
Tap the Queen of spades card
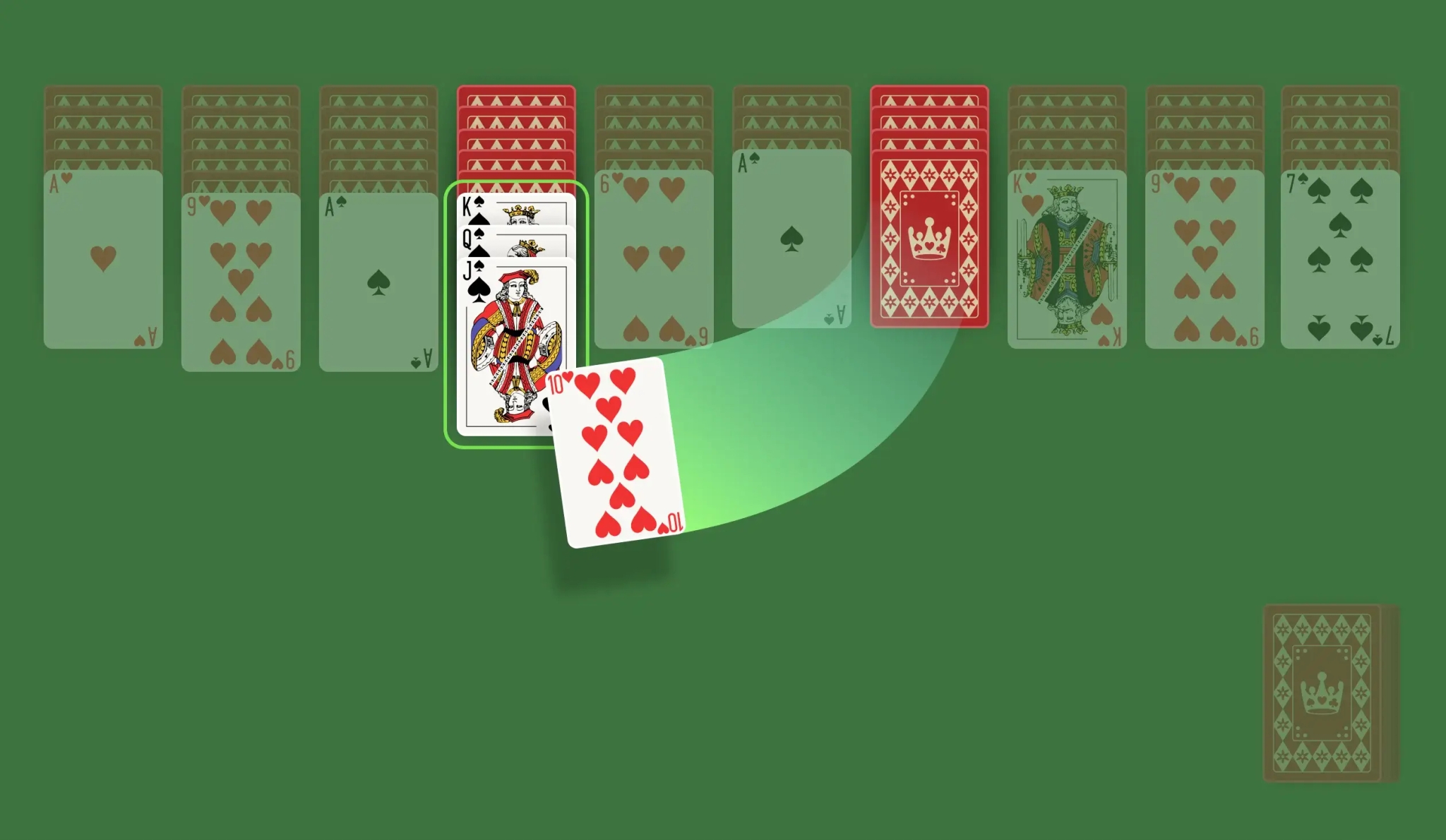point(515,241)
